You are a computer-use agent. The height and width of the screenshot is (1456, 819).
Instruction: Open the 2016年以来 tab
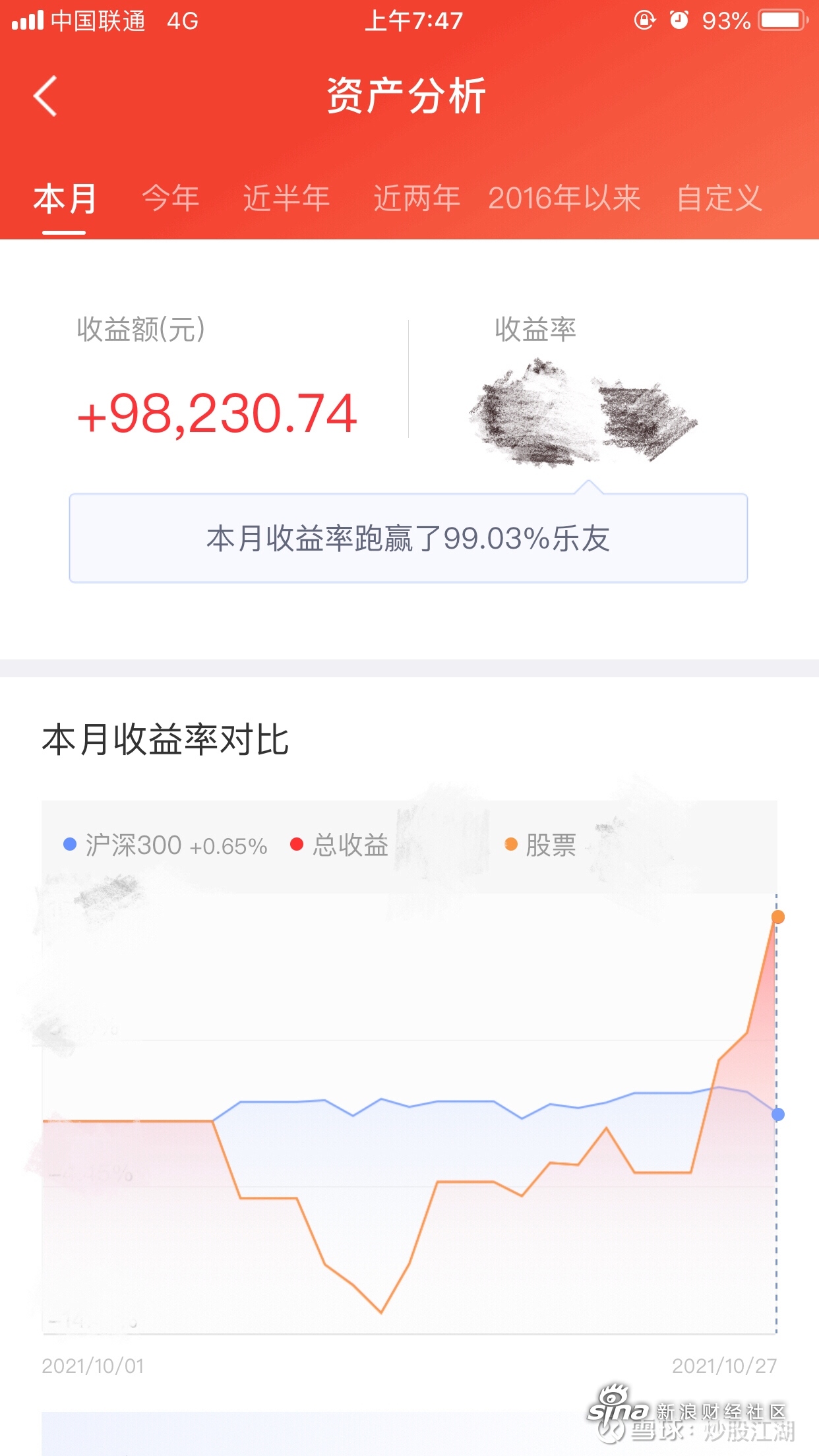(x=564, y=198)
